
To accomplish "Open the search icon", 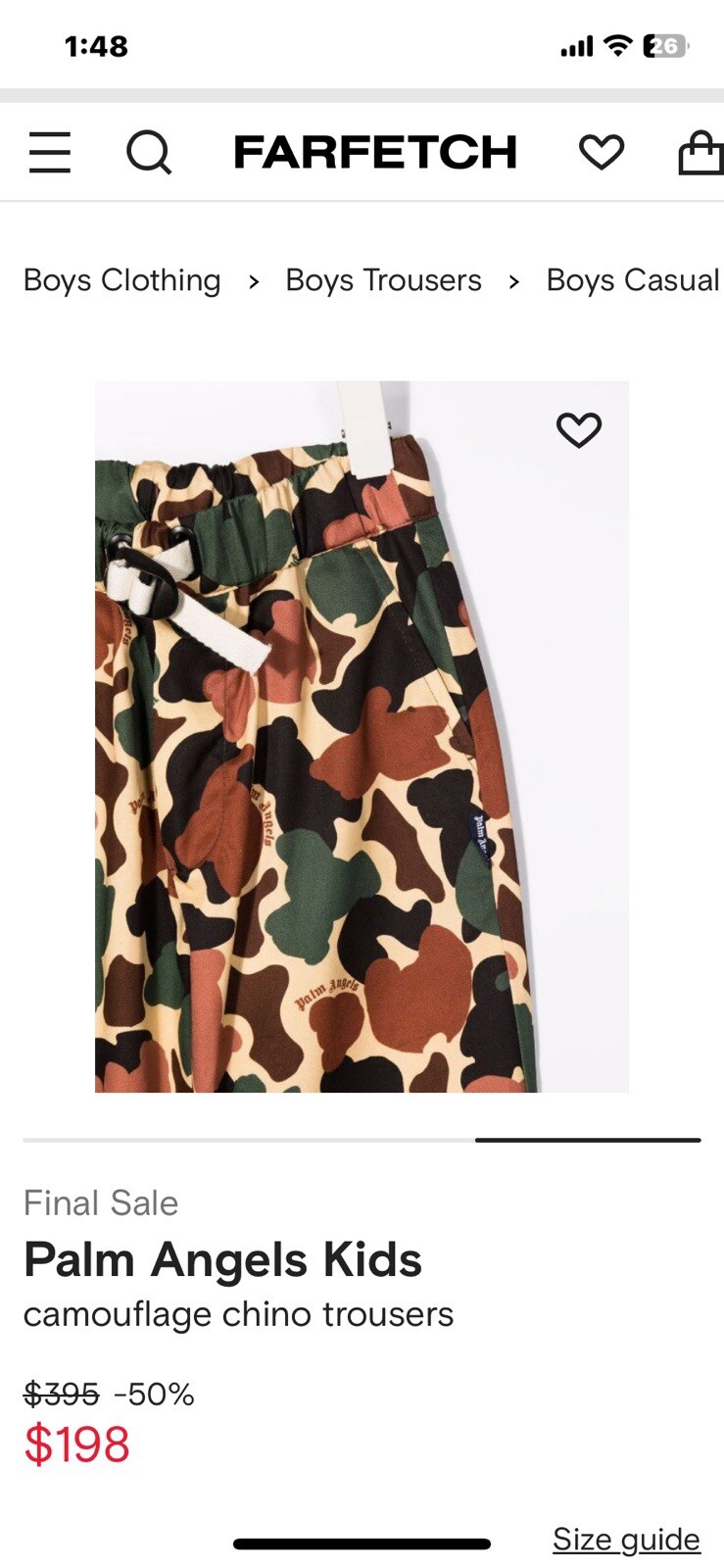I will pyautogui.click(x=149, y=153).
